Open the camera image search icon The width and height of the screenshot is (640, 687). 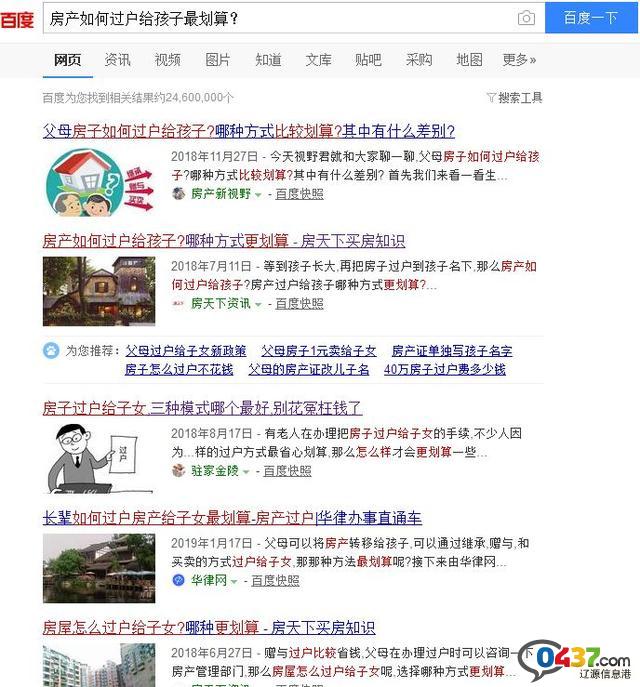(x=526, y=18)
